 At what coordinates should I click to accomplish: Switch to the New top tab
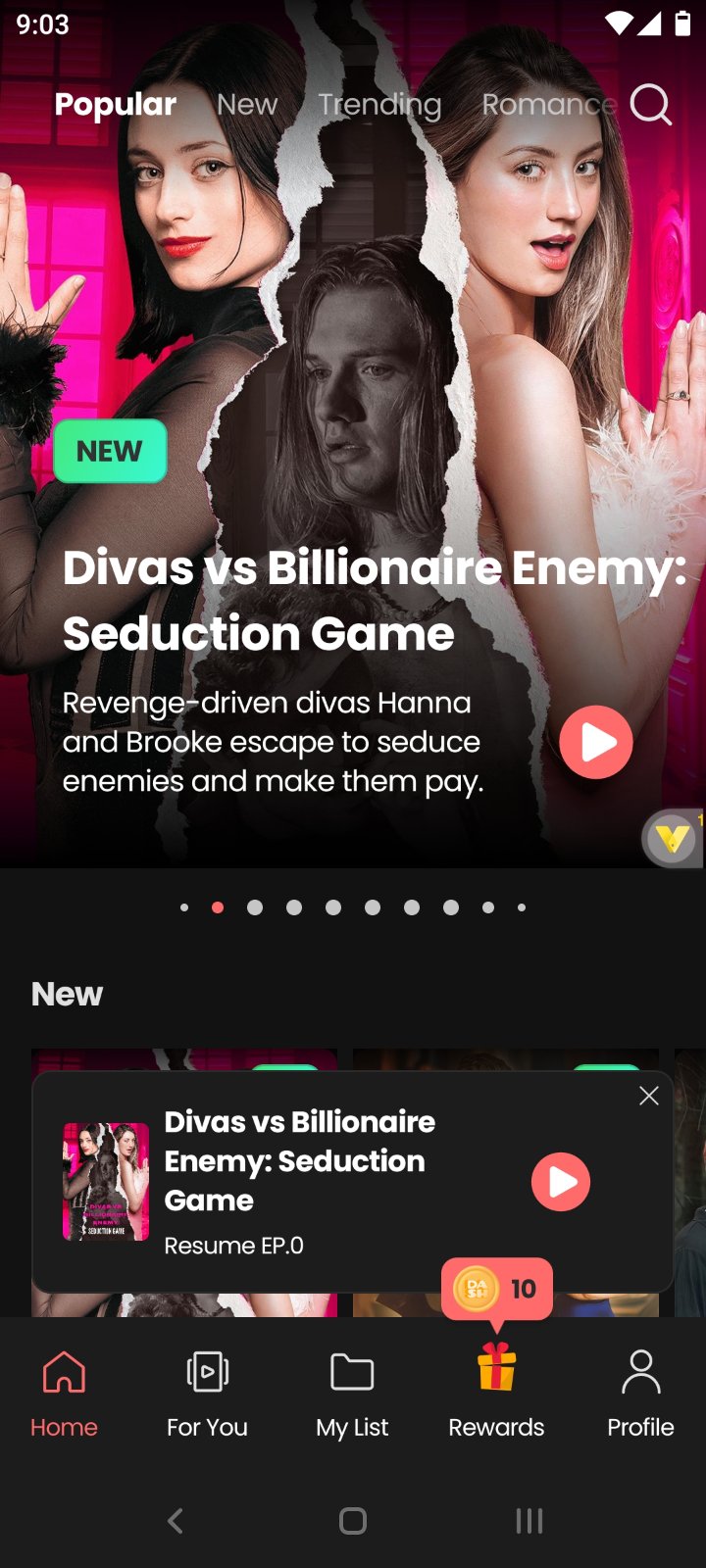(247, 104)
